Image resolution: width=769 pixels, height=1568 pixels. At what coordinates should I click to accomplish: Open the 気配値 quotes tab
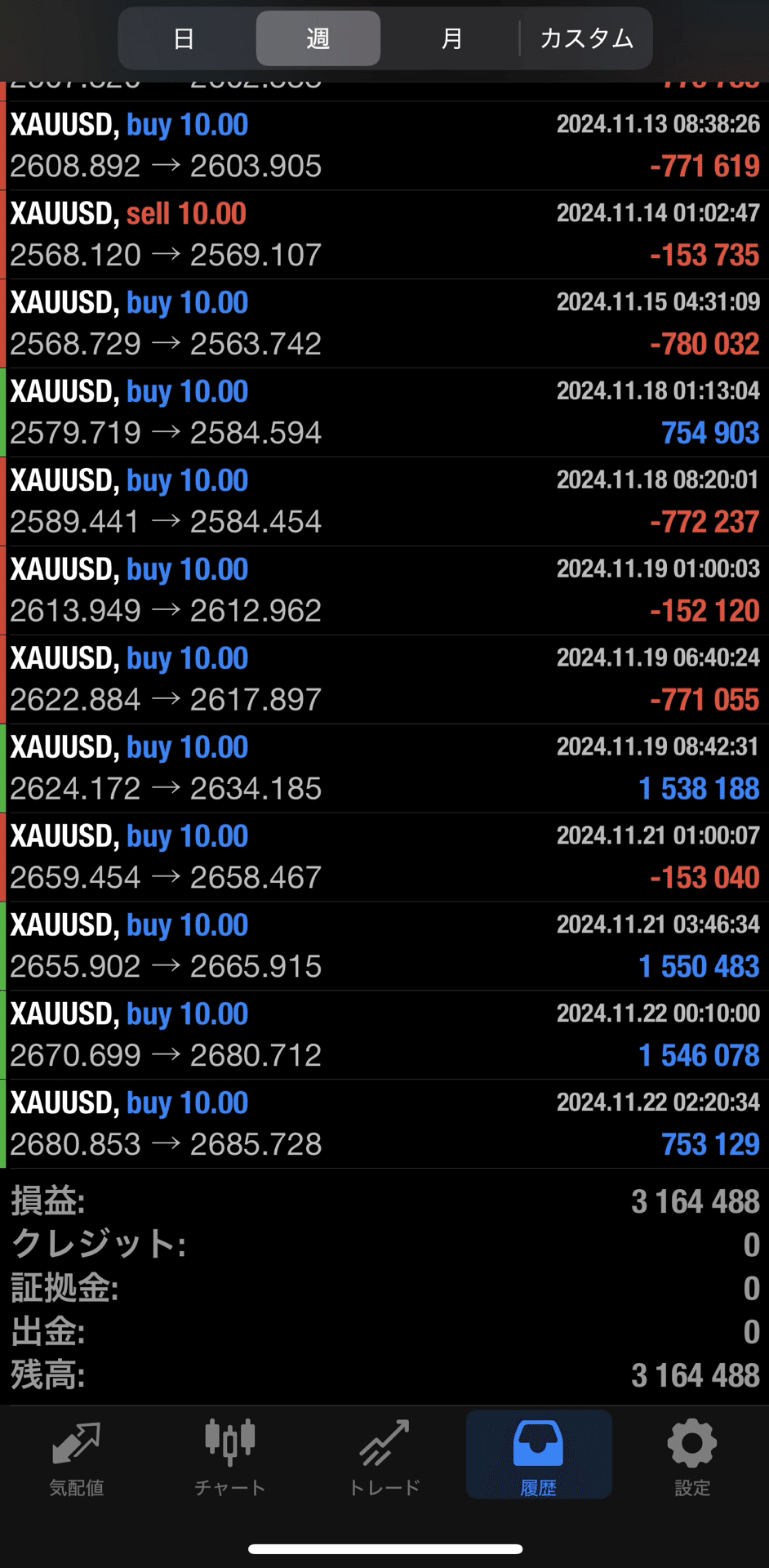point(77,1459)
